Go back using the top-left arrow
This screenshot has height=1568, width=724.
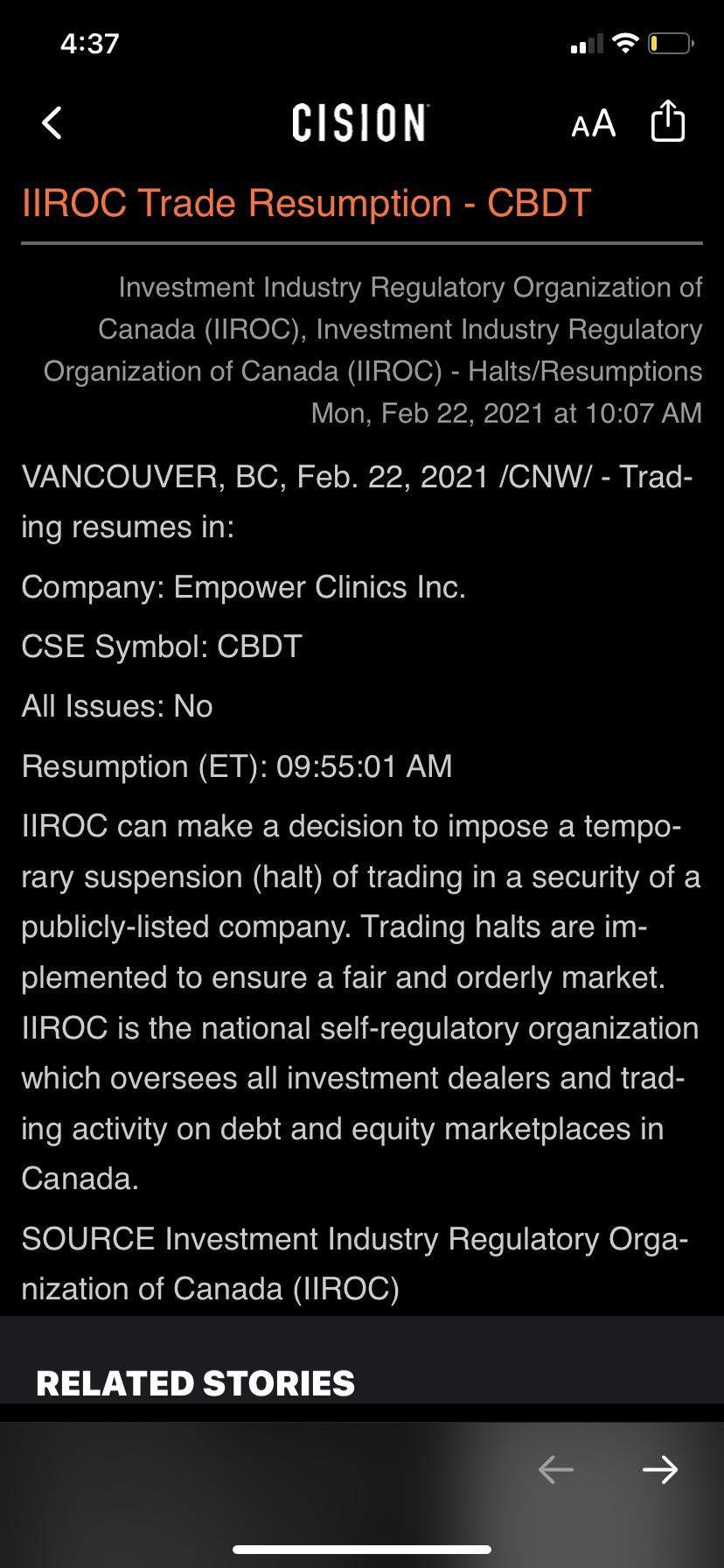click(x=52, y=122)
